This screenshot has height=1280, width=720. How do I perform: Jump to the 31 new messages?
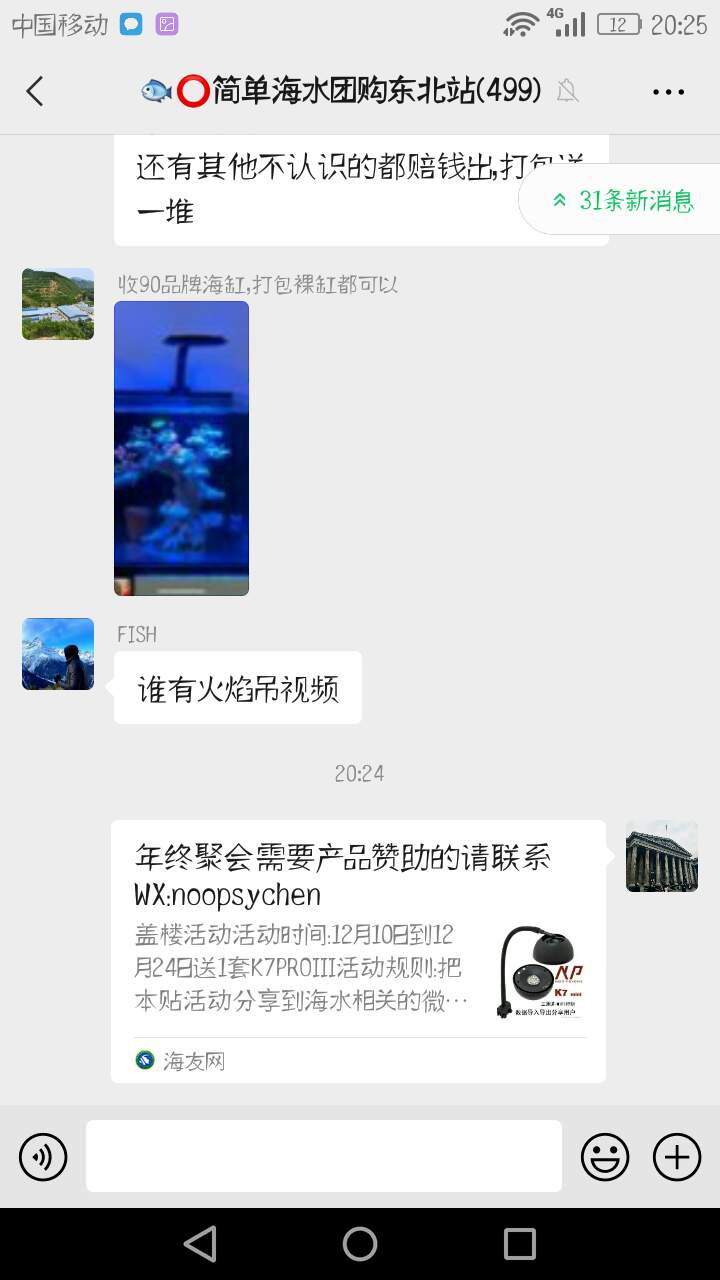click(622, 200)
